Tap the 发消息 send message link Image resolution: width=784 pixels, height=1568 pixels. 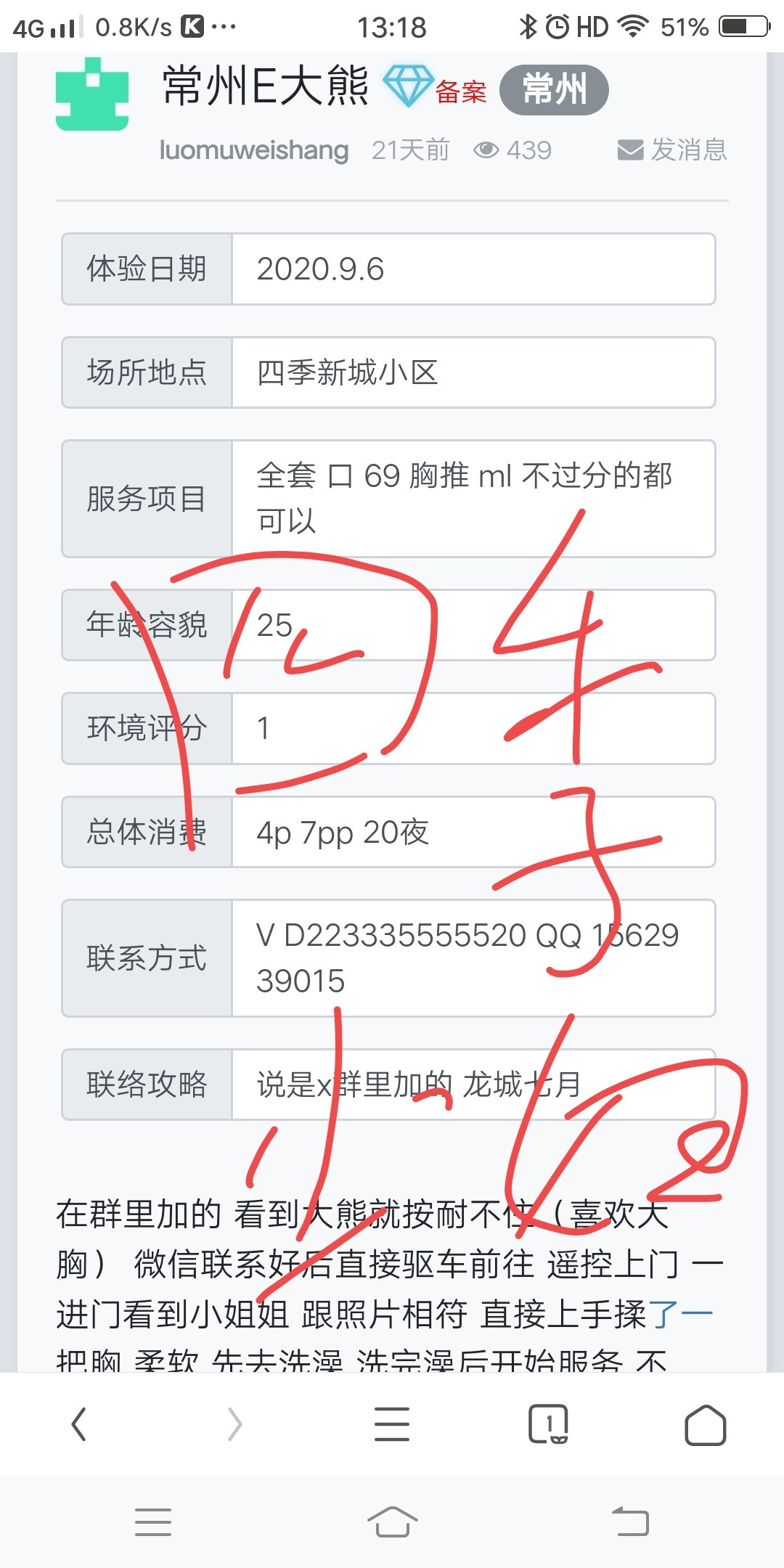[672, 150]
